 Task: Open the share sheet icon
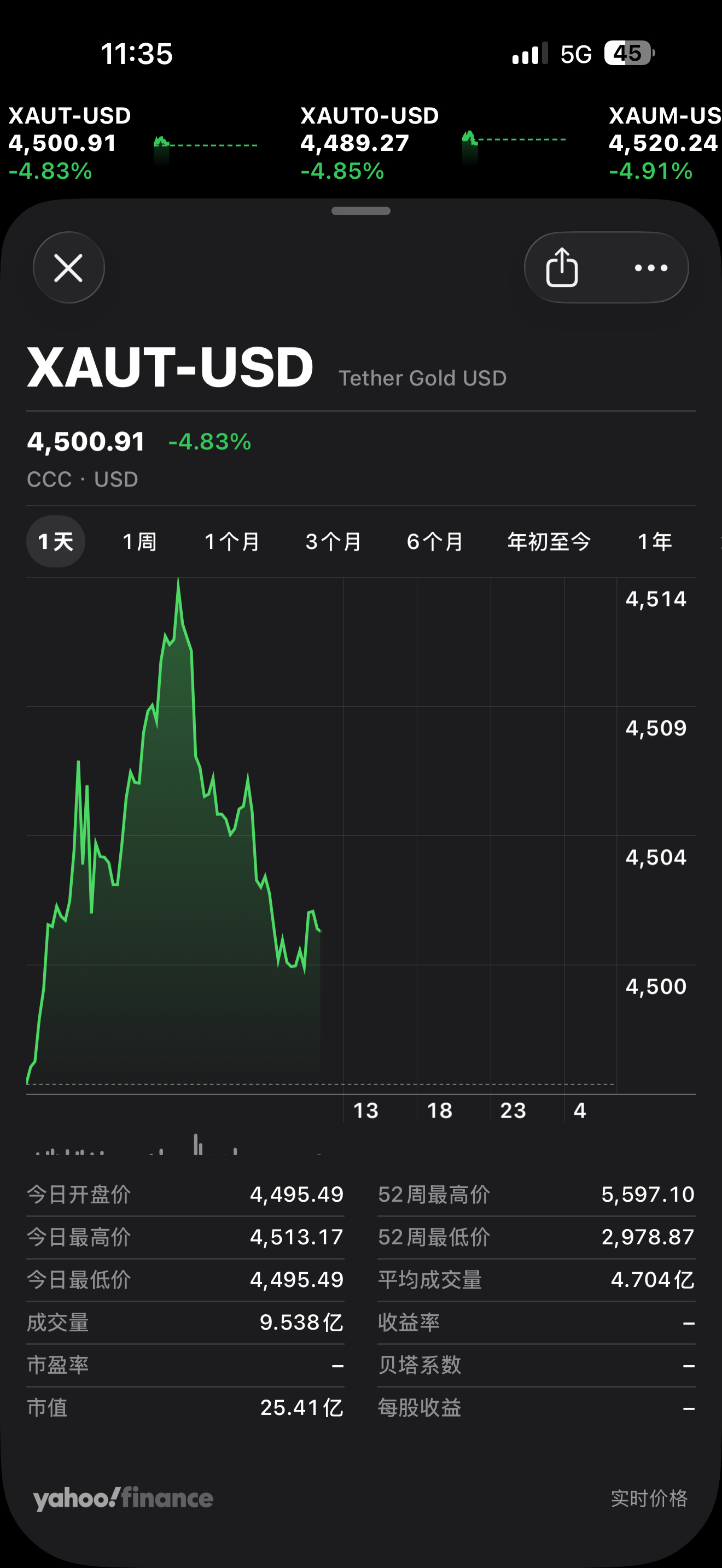[x=562, y=268]
